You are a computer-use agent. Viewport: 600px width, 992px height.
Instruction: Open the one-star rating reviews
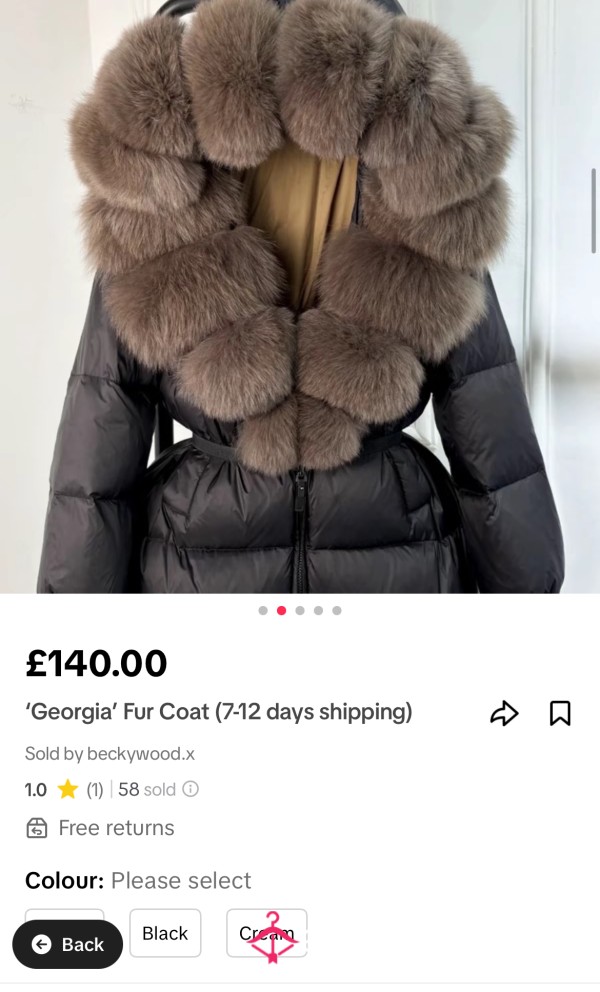pyautogui.click(x=63, y=790)
